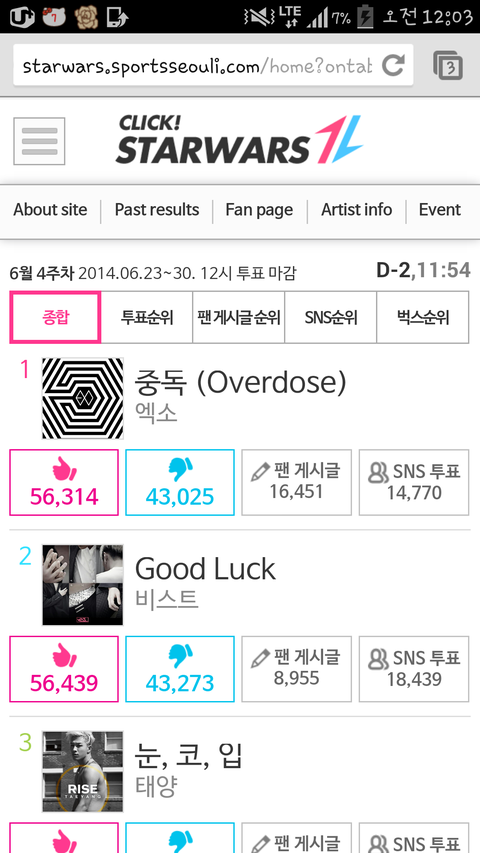Give a thumbs up to 중독 (Overdose)
The width and height of the screenshot is (480, 853).
[64, 483]
